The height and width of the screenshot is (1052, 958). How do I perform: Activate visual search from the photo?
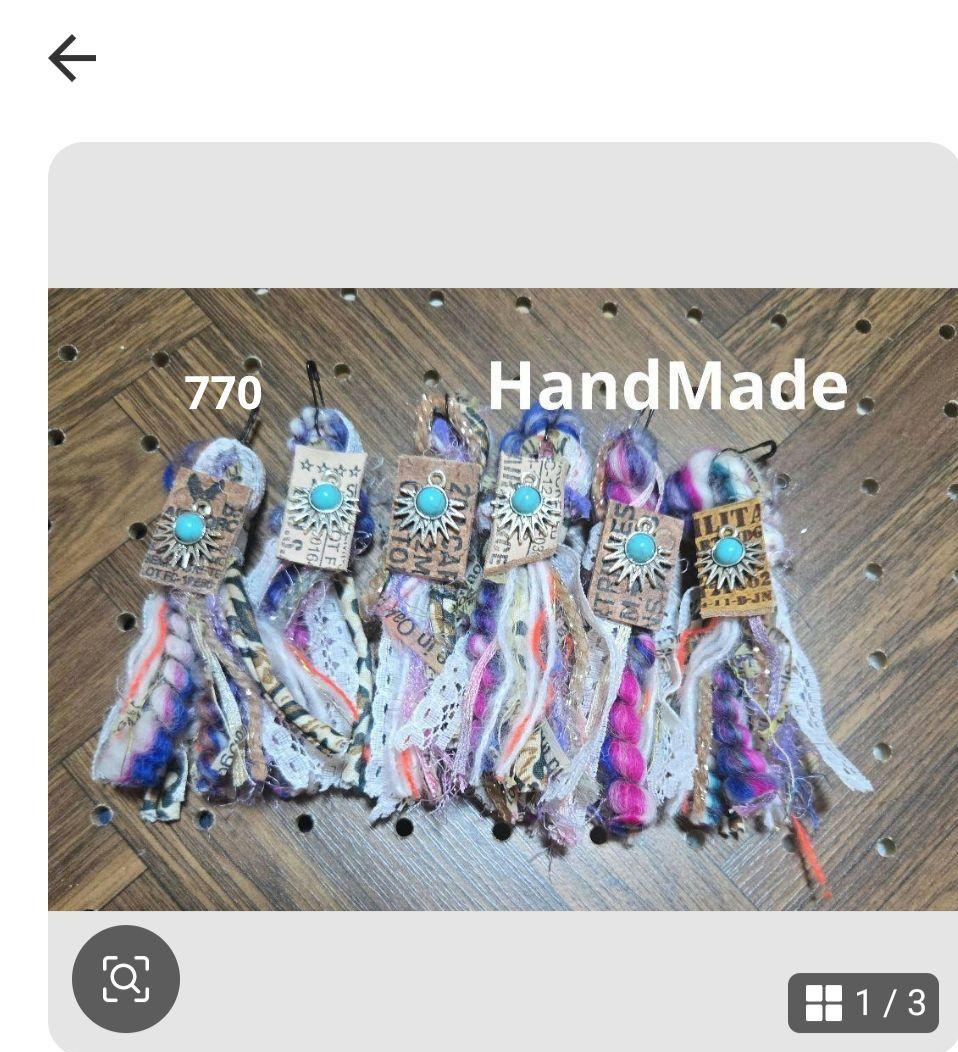126,978
